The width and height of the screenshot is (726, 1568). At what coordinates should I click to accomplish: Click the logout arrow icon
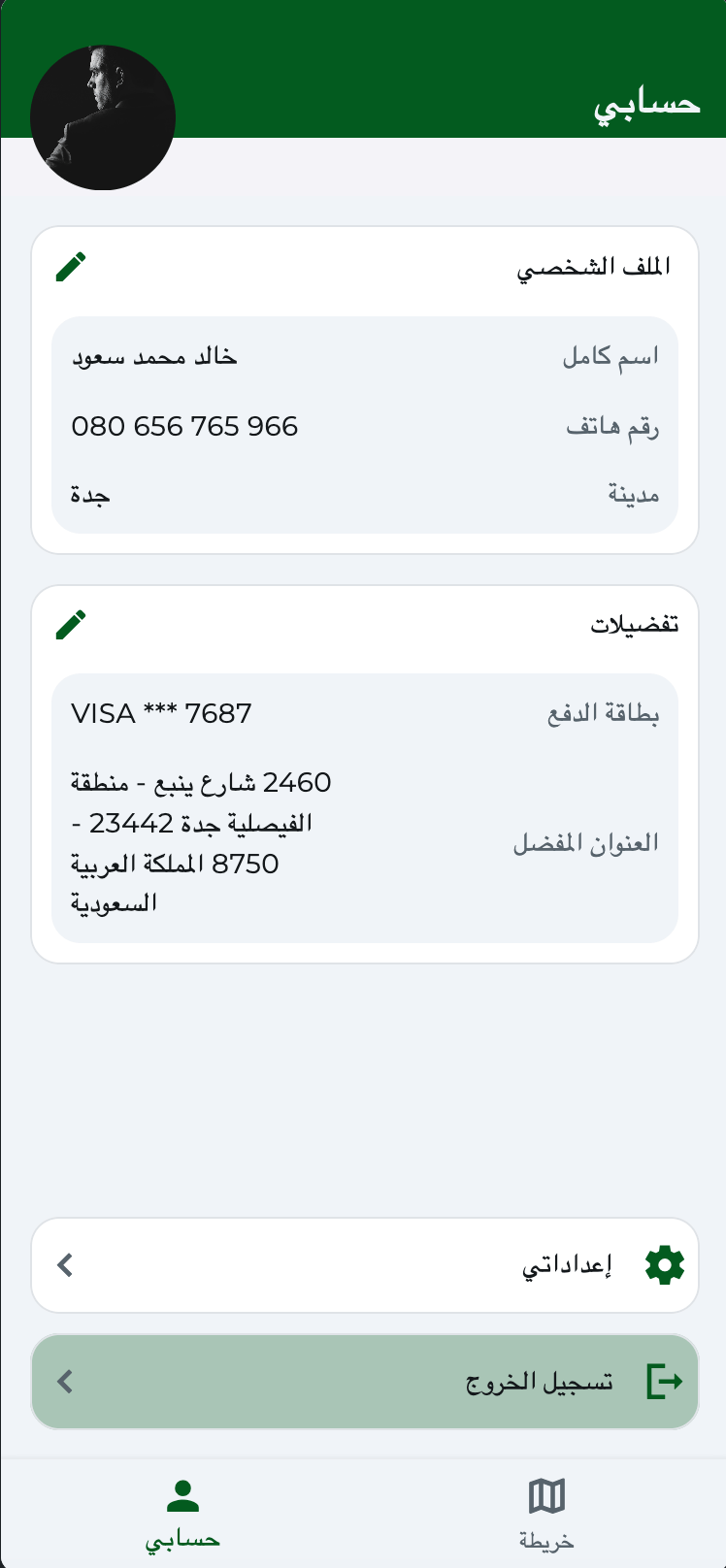coord(666,1380)
